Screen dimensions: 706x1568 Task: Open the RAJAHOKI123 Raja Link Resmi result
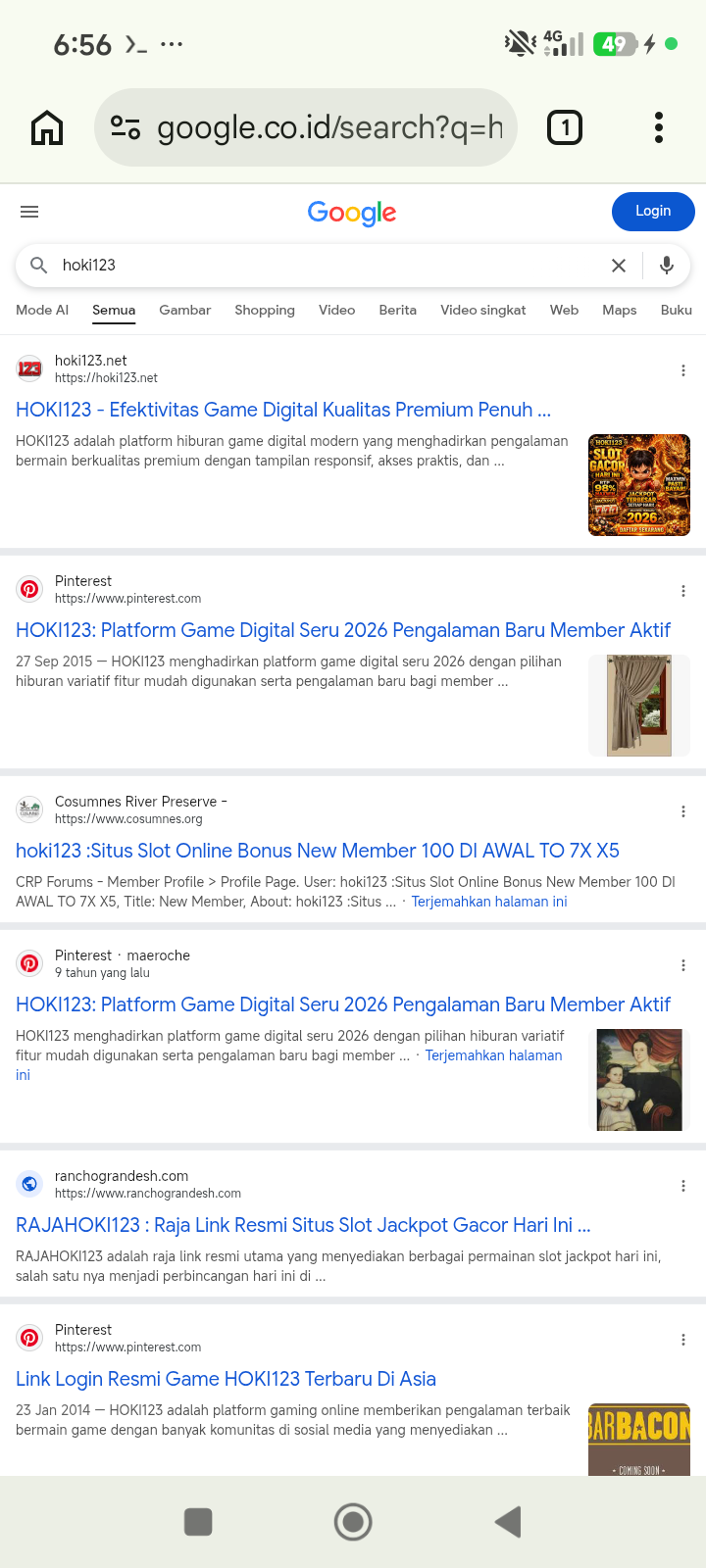303,1225
